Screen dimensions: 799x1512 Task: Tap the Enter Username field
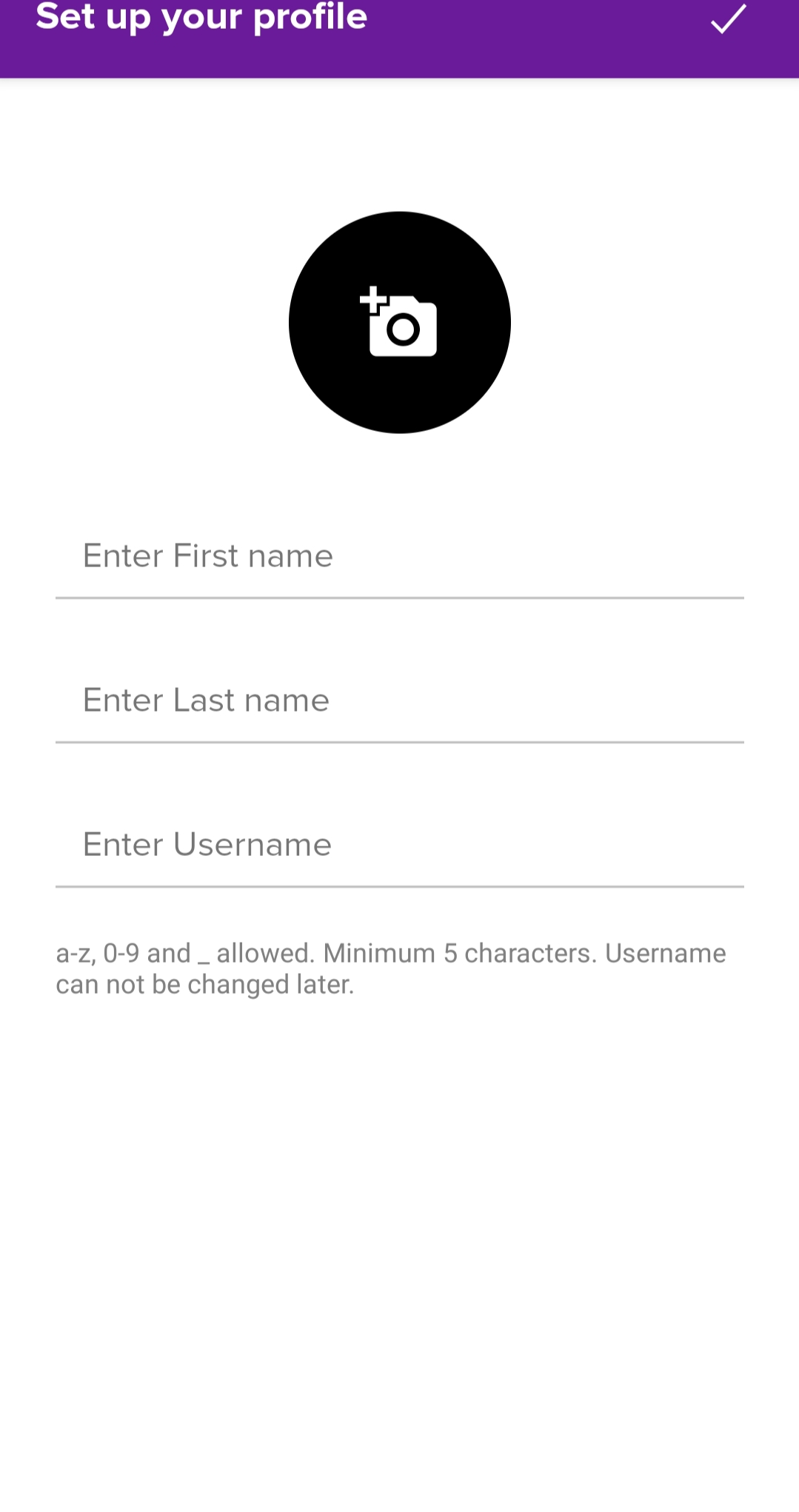400,846
